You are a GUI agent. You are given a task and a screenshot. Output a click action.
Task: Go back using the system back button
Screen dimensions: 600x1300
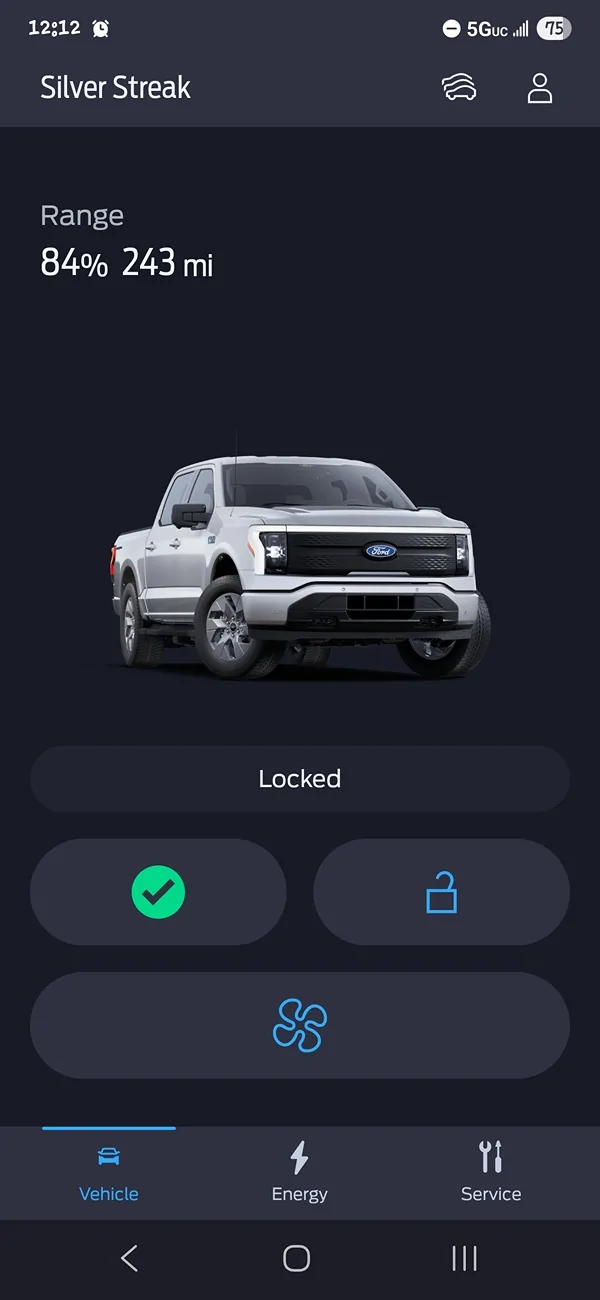129,1258
